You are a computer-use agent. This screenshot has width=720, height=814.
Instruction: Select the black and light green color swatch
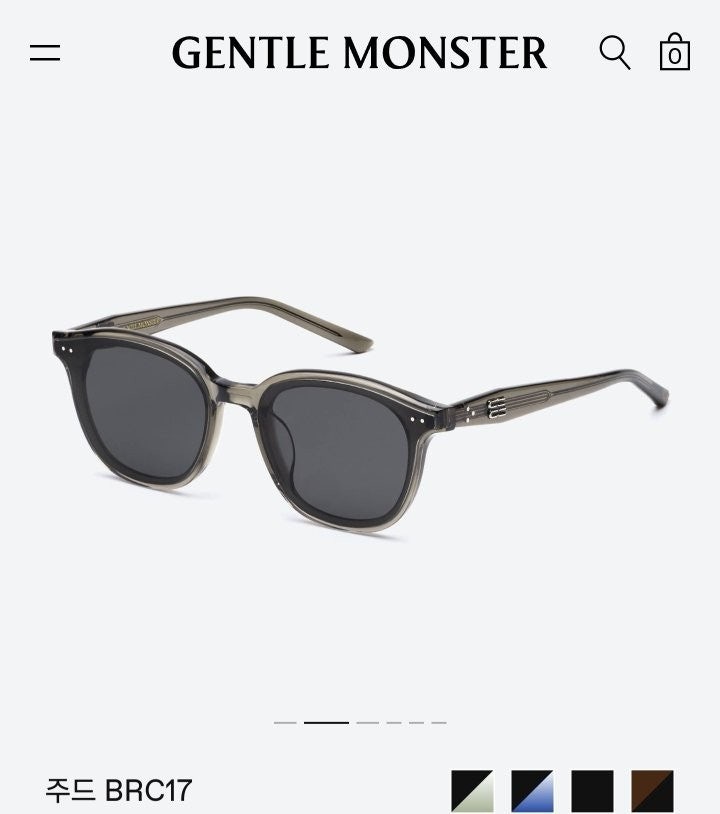coord(472,791)
